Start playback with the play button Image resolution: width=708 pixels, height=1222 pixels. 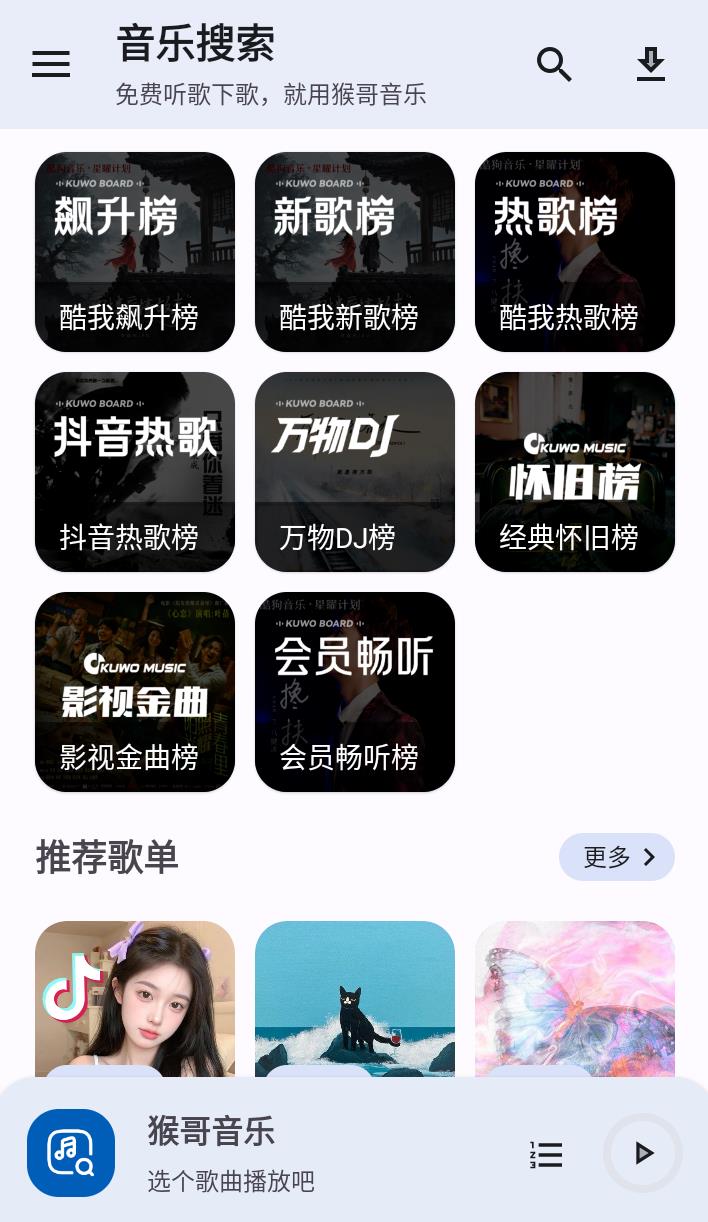pyautogui.click(x=643, y=1153)
